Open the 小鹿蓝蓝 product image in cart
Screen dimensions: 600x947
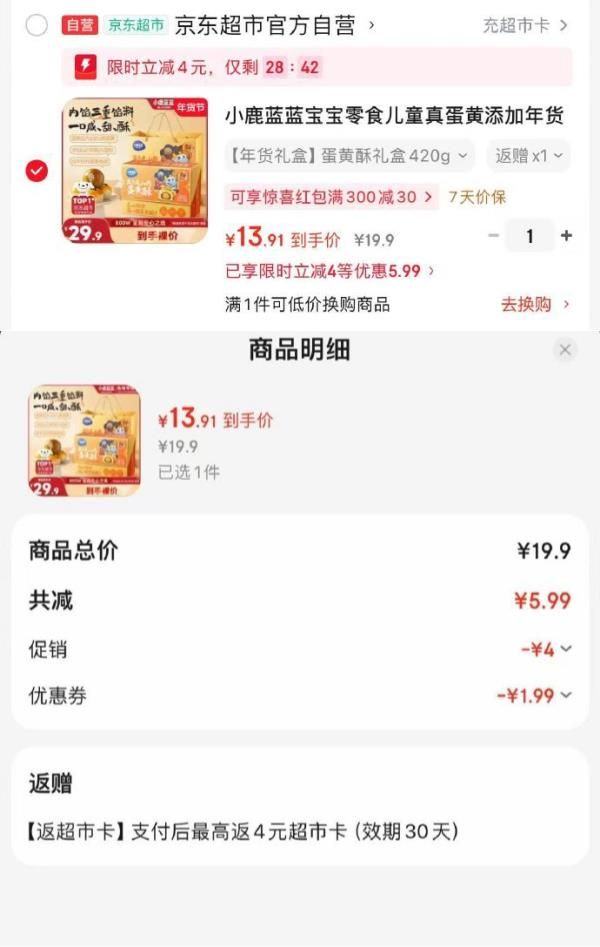click(135, 170)
